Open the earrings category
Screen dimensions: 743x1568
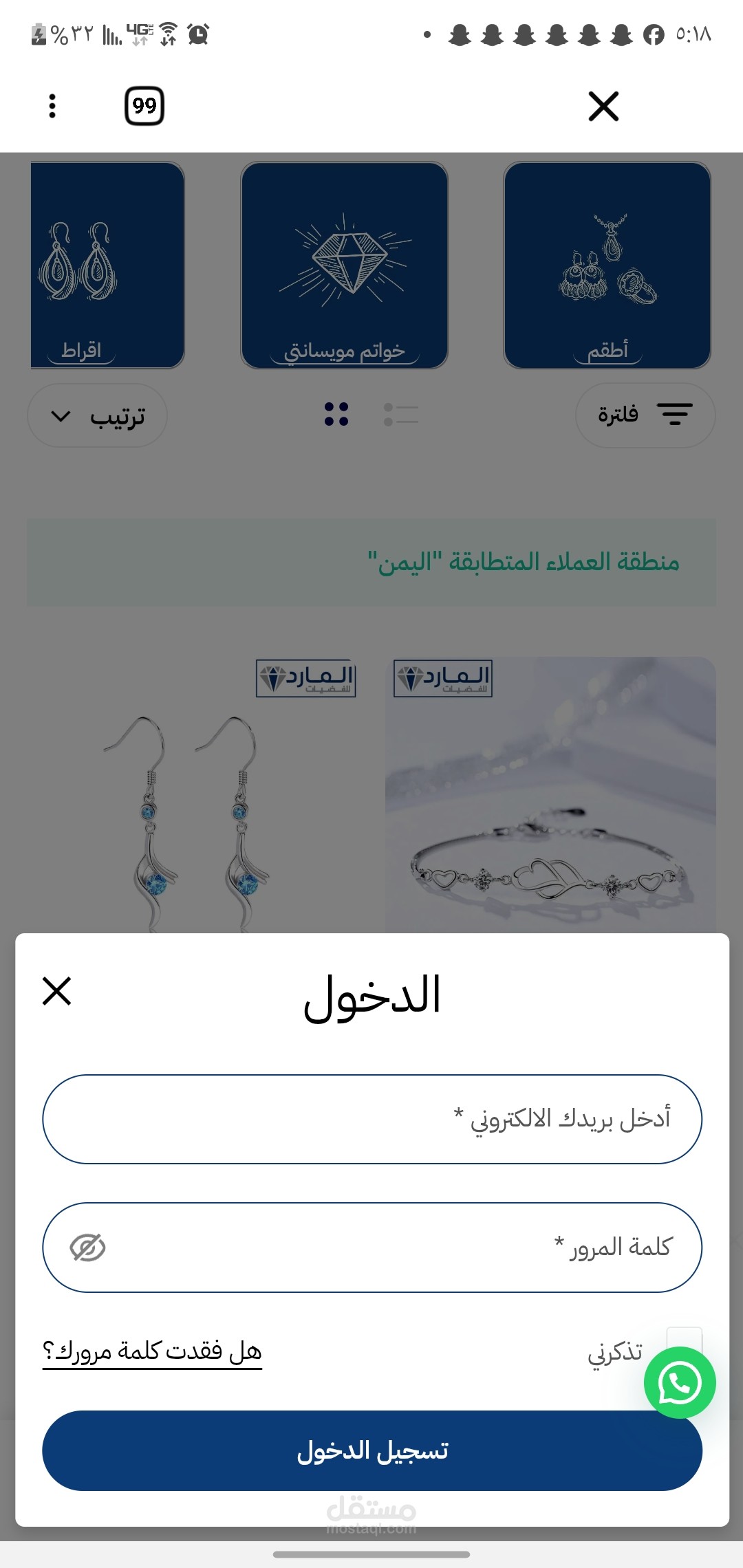(x=107, y=265)
